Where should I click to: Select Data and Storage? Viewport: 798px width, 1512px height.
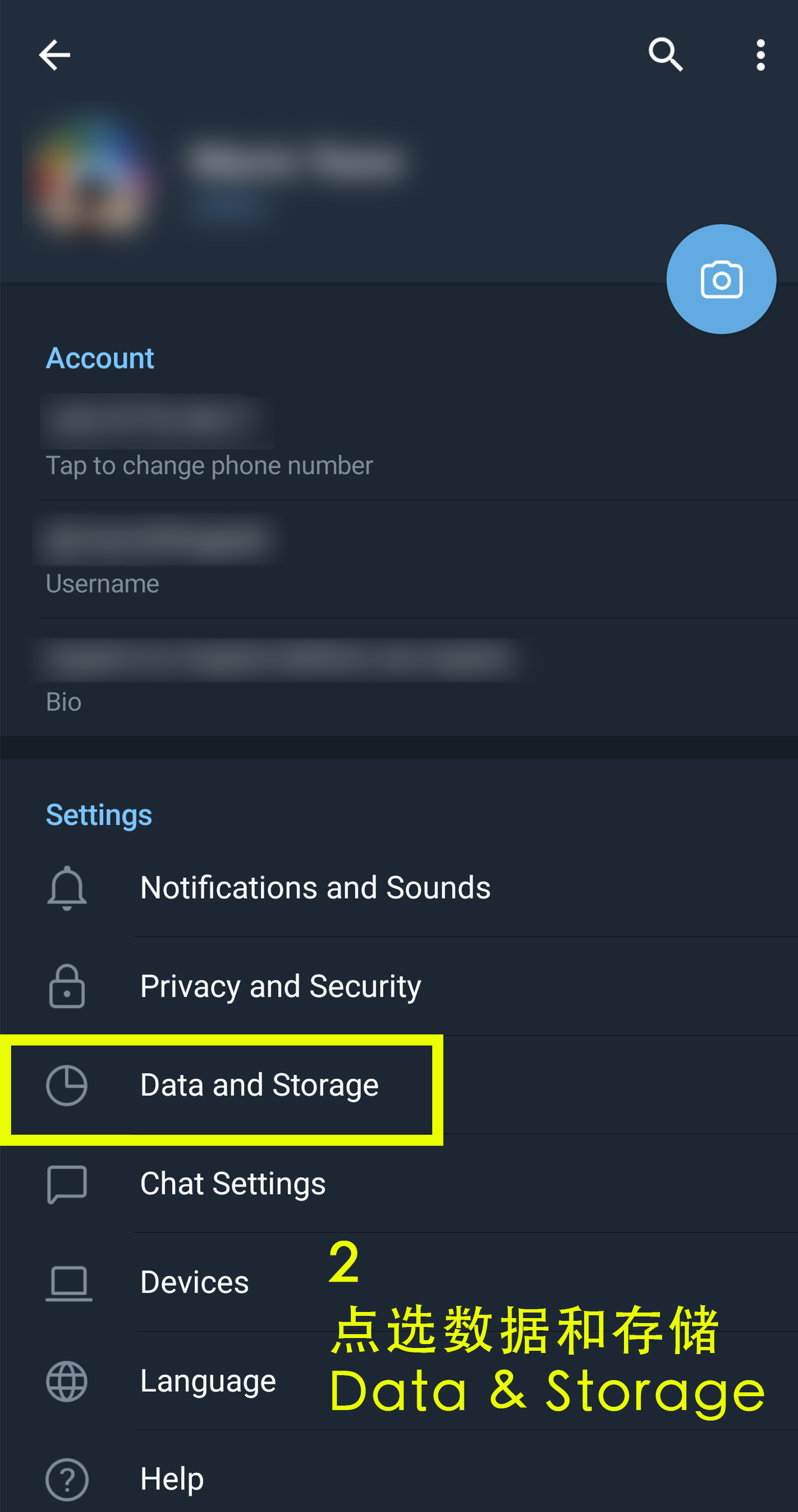click(x=400, y=1085)
